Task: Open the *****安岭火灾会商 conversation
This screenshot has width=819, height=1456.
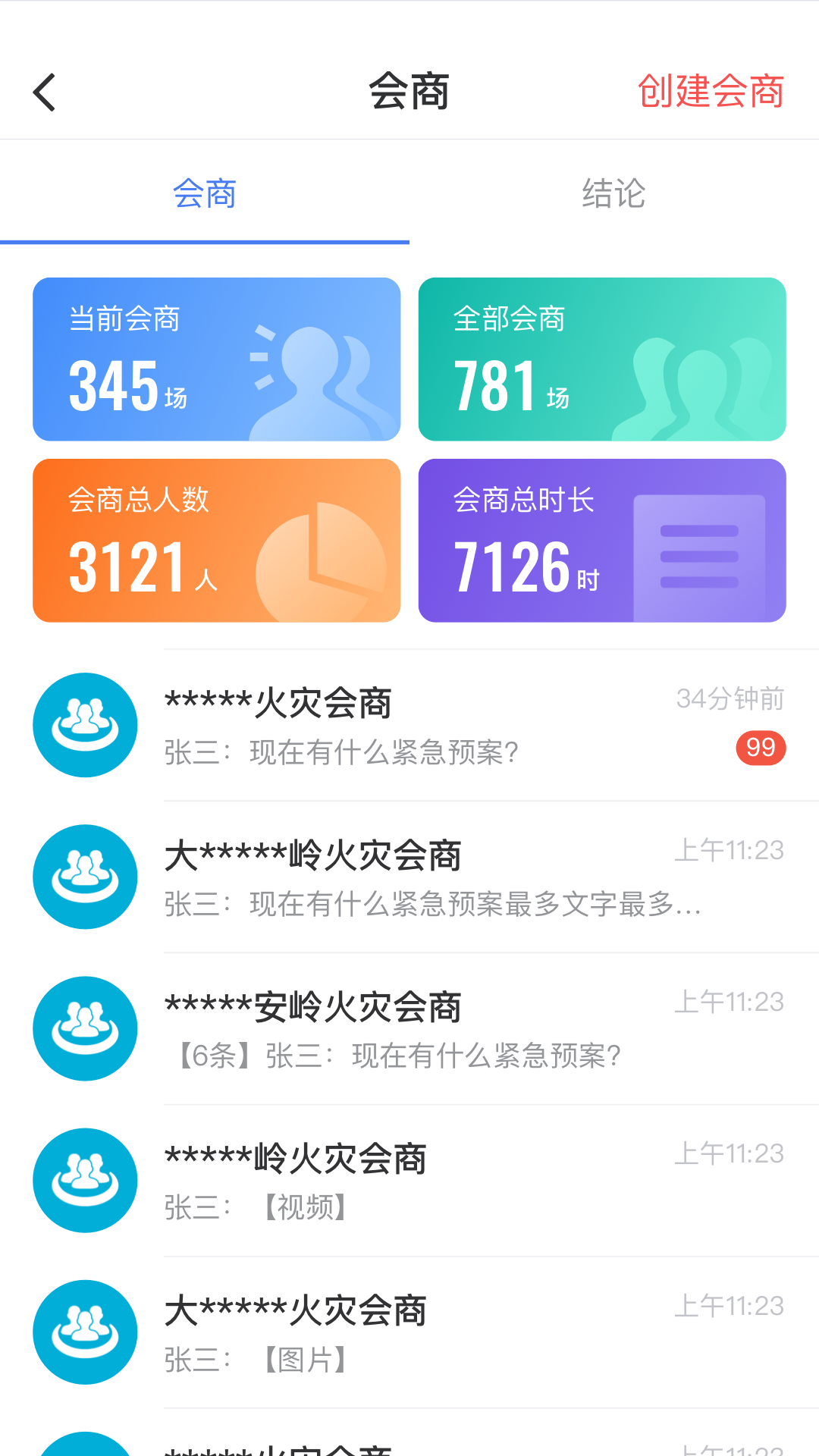Action: click(x=425, y=1029)
